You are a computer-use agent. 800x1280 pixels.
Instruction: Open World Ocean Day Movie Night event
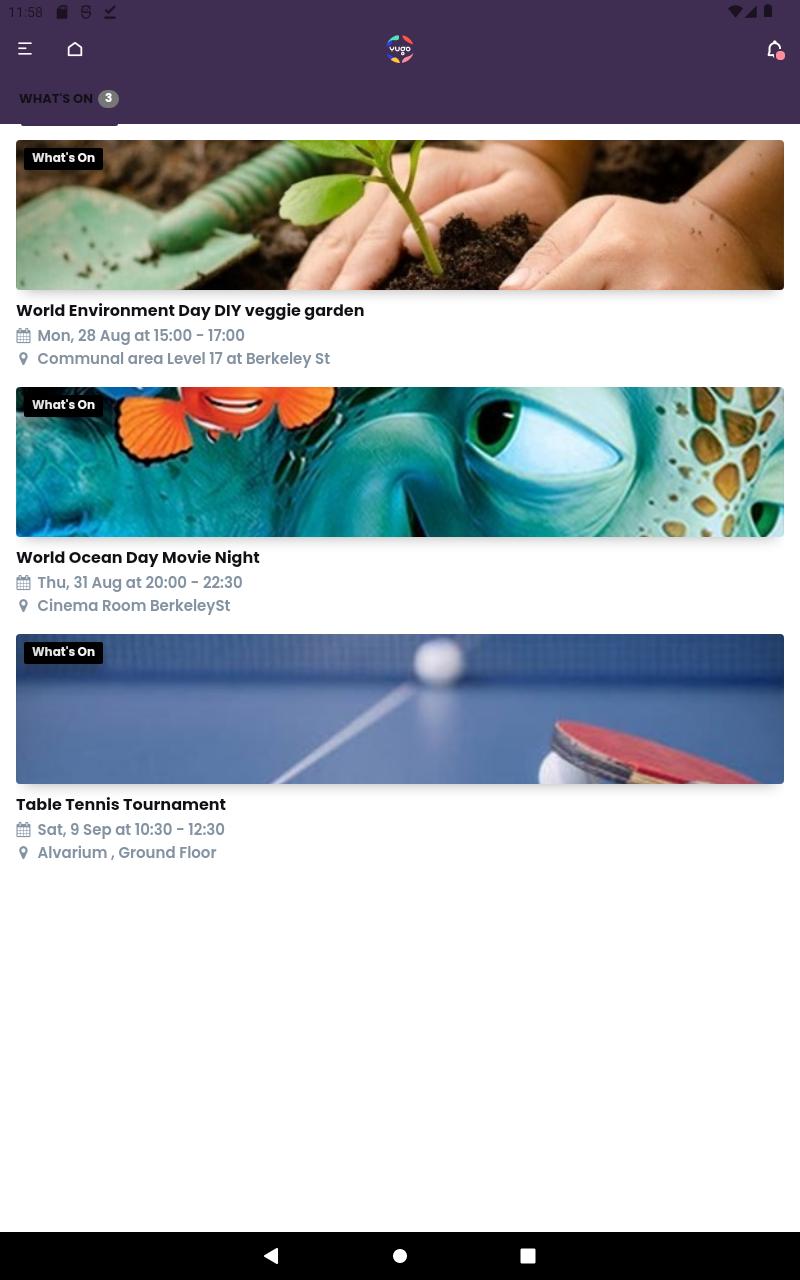click(400, 501)
